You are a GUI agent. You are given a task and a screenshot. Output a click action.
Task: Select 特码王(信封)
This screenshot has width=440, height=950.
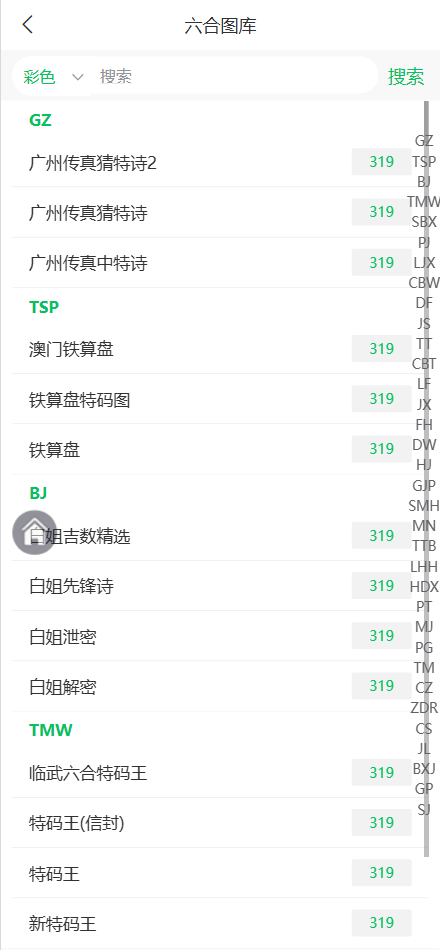pyautogui.click(x=220, y=823)
